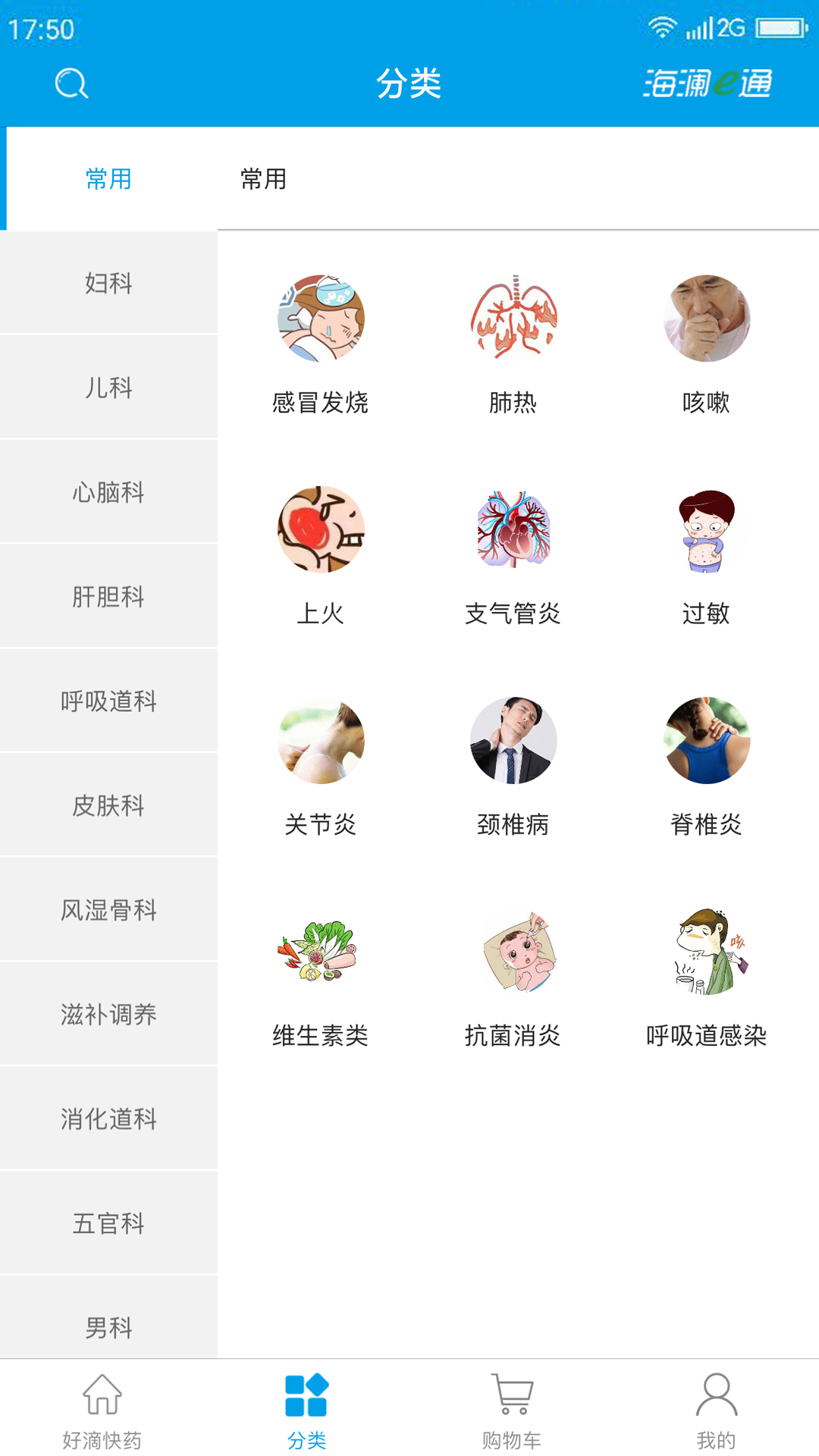Choose the 皮肤科 sidebar category
The width and height of the screenshot is (819, 1456).
pyautogui.click(x=108, y=805)
